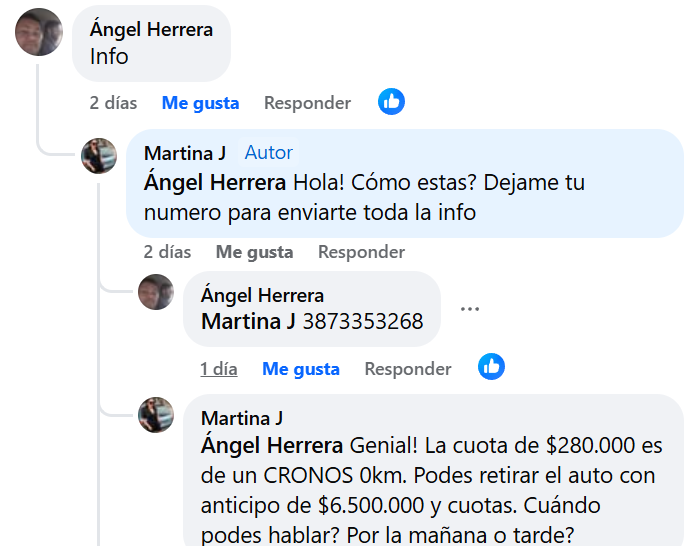The width and height of the screenshot is (690, 546).
Task: Open like reaction on Ángel's Info comment
Action: [391, 102]
